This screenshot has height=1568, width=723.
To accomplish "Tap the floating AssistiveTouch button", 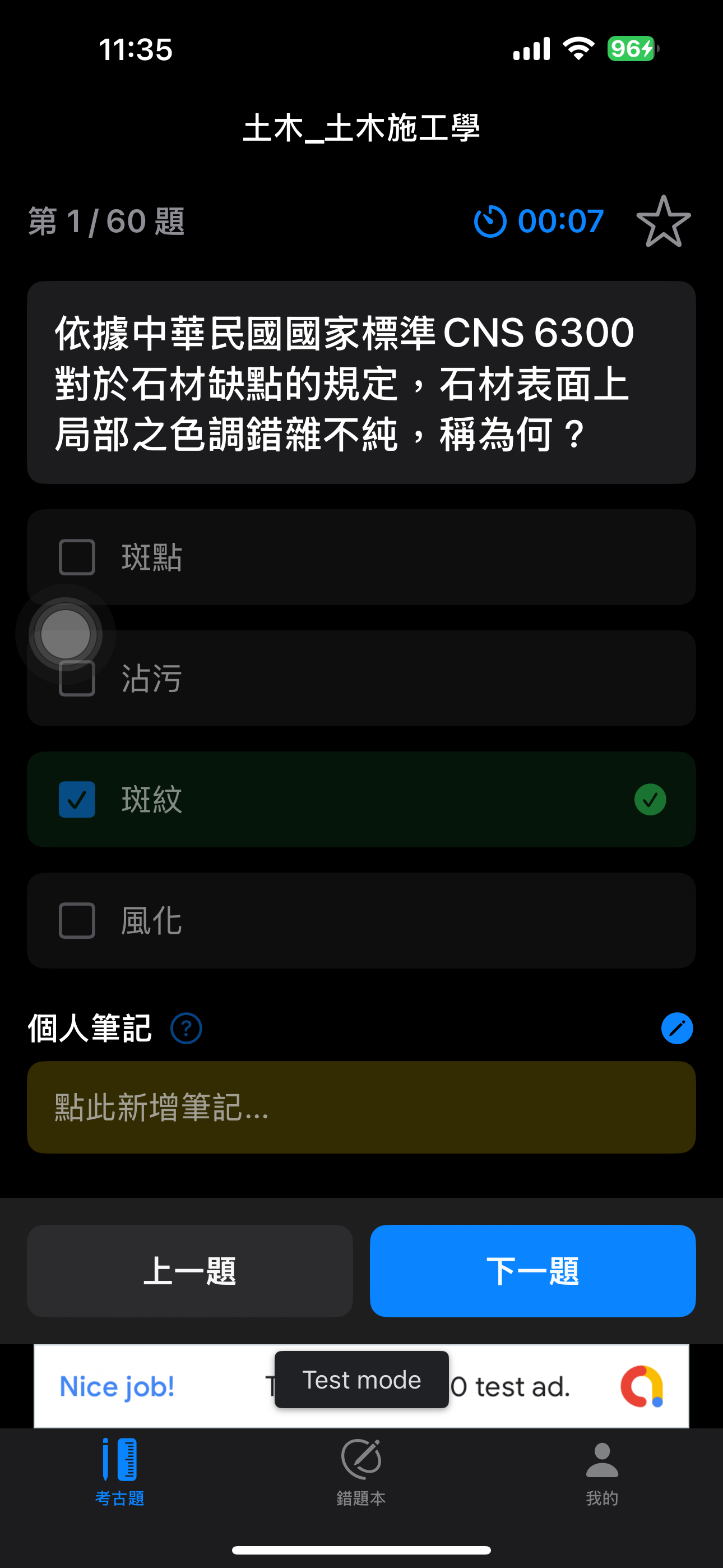I will click(65, 634).
